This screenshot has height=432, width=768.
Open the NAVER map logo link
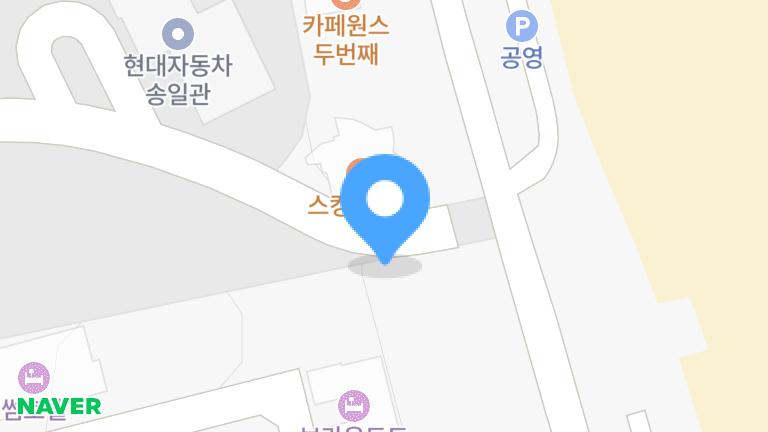[60, 406]
